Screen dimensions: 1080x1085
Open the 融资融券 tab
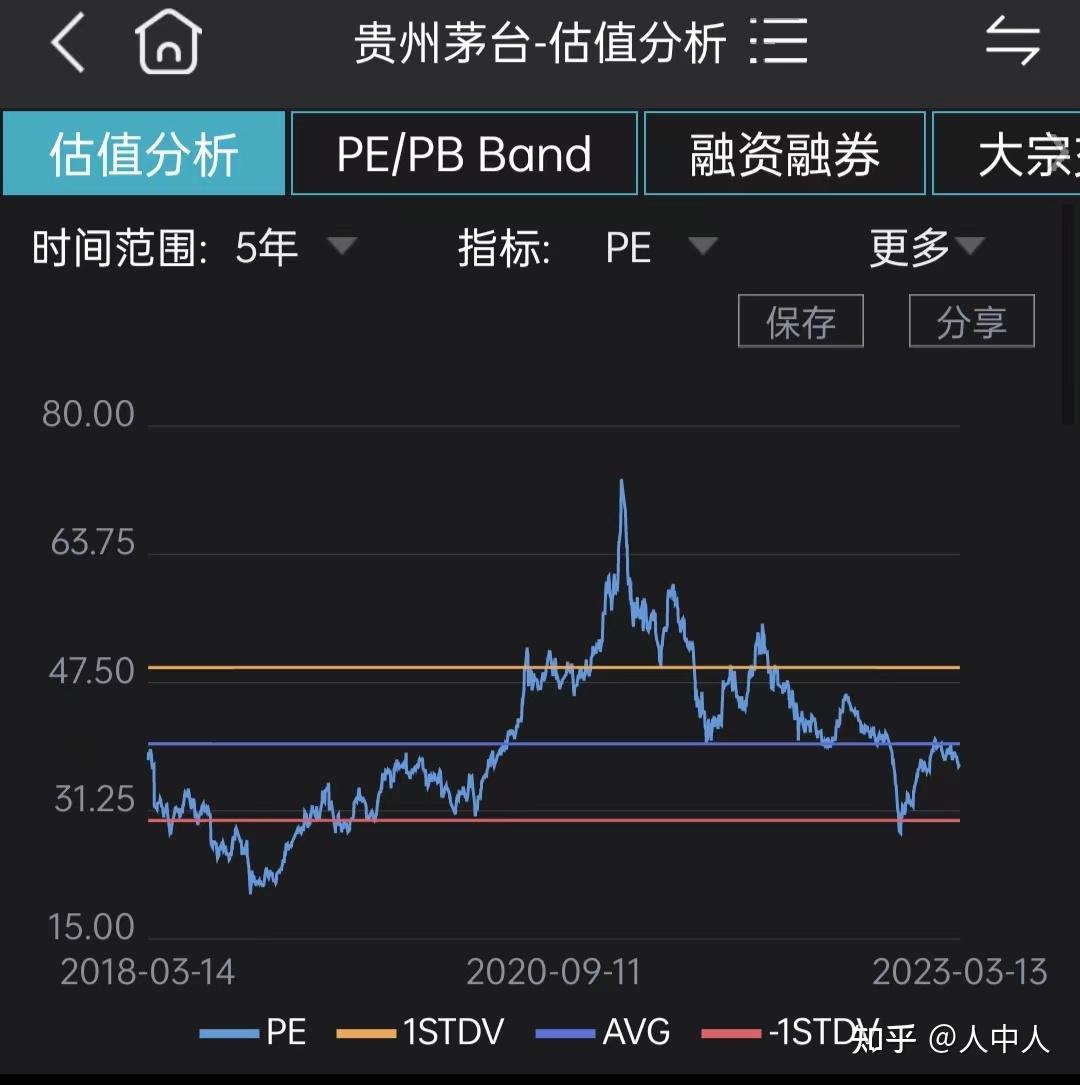[785, 152]
